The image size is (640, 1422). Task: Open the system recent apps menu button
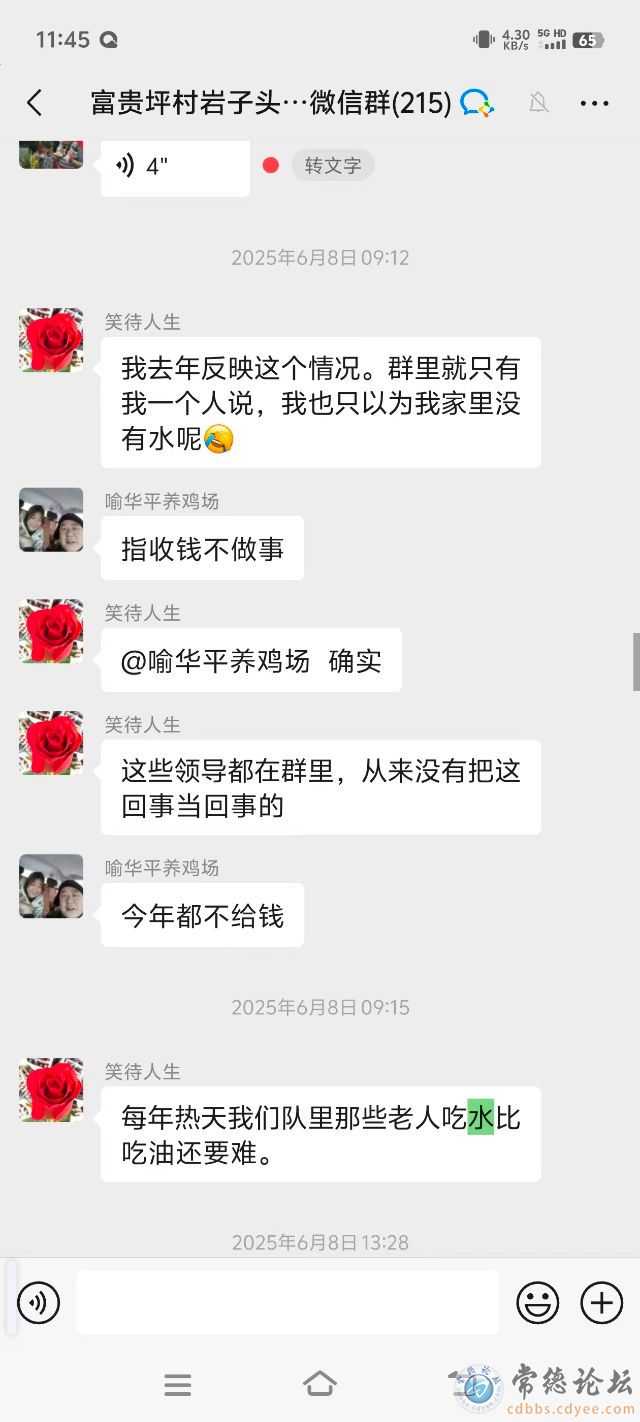point(178,1384)
